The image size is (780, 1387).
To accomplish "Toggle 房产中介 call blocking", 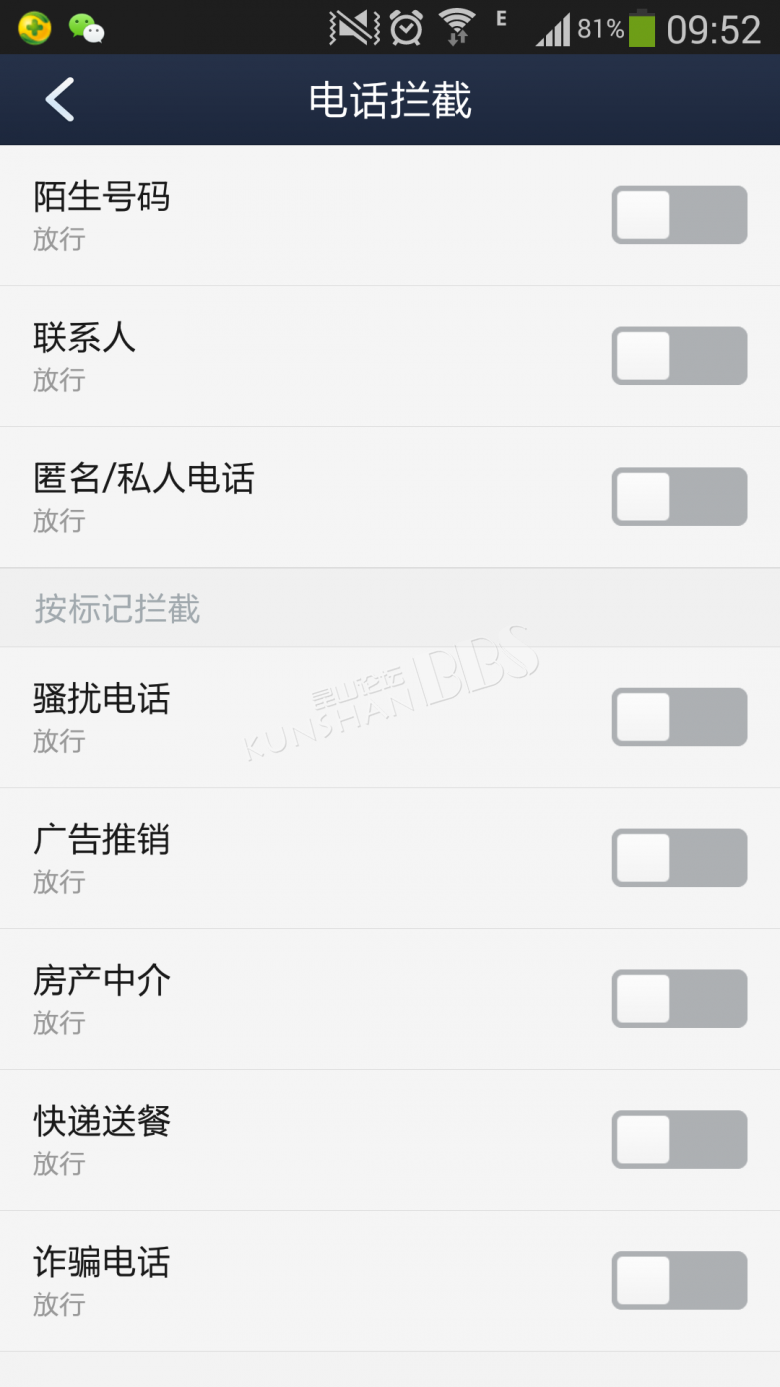I will [x=679, y=999].
